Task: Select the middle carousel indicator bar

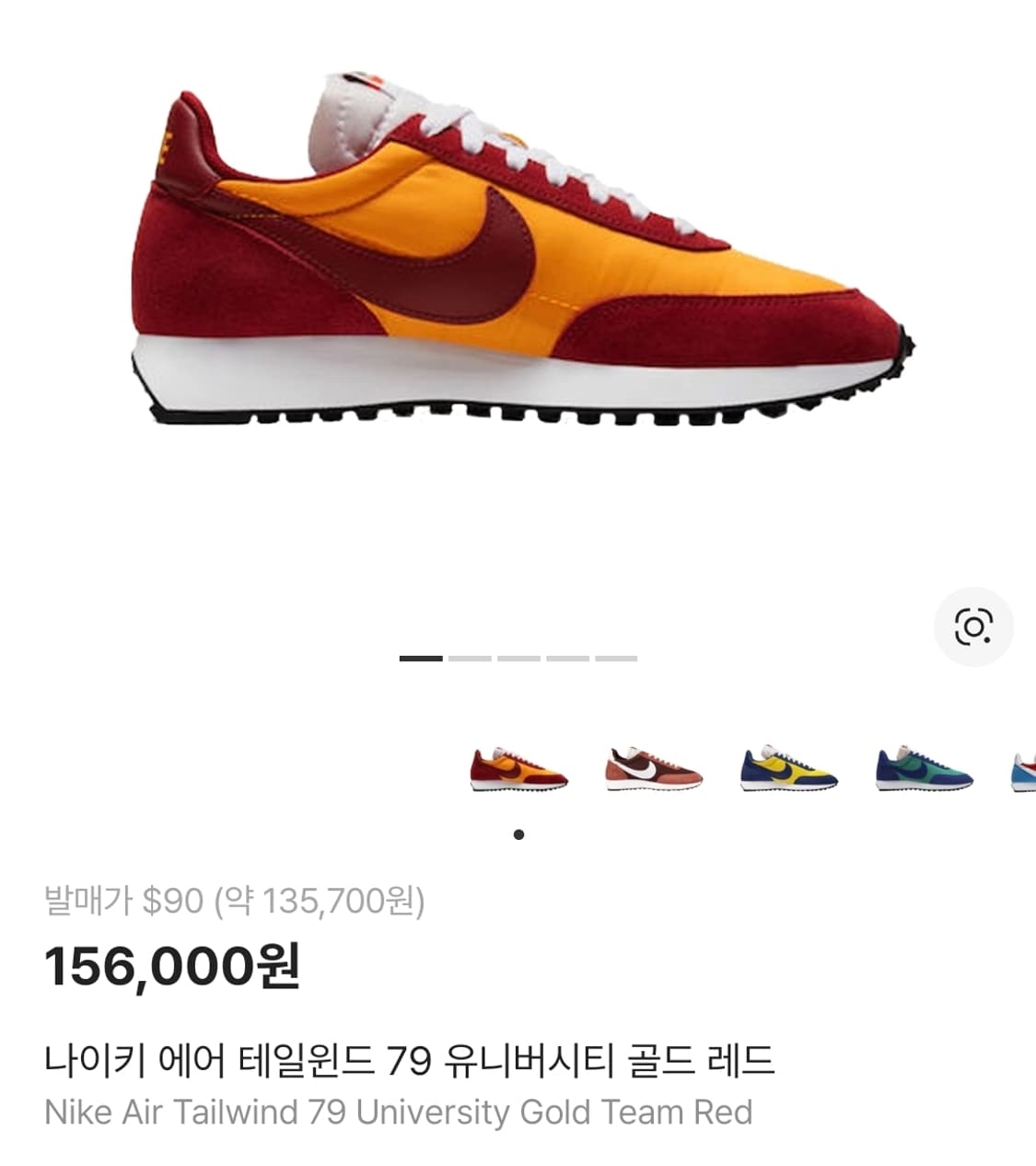Action: (518, 659)
